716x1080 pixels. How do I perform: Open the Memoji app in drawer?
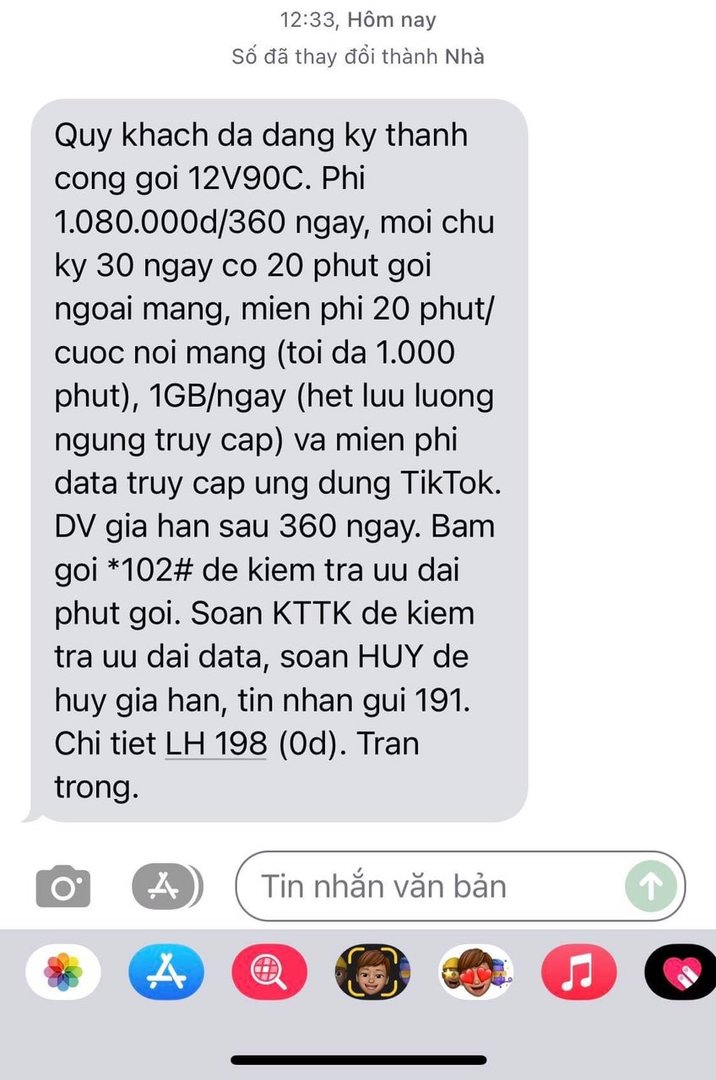pyautogui.click(x=372, y=970)
